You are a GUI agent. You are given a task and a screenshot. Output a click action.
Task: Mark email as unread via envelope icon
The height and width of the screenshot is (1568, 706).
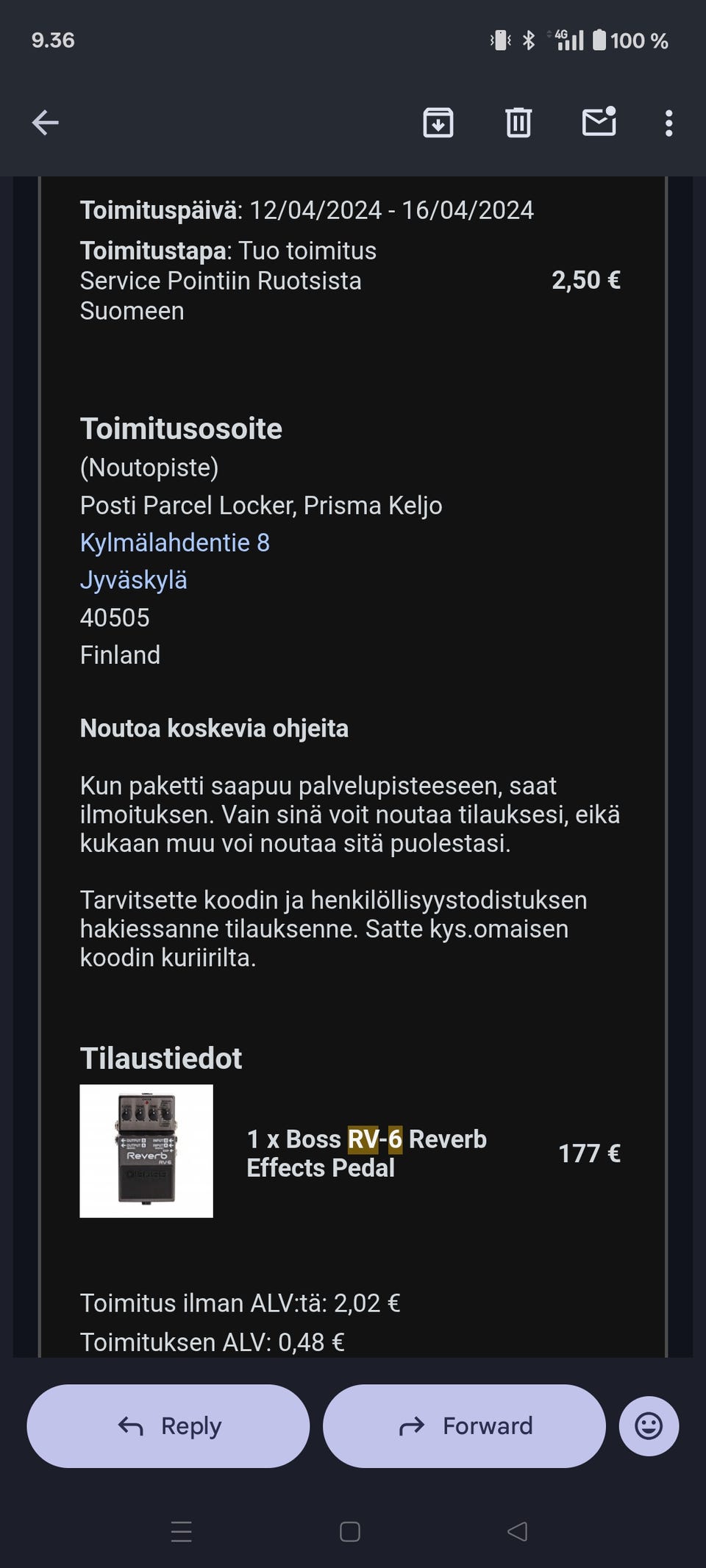[x=599, y=123]
